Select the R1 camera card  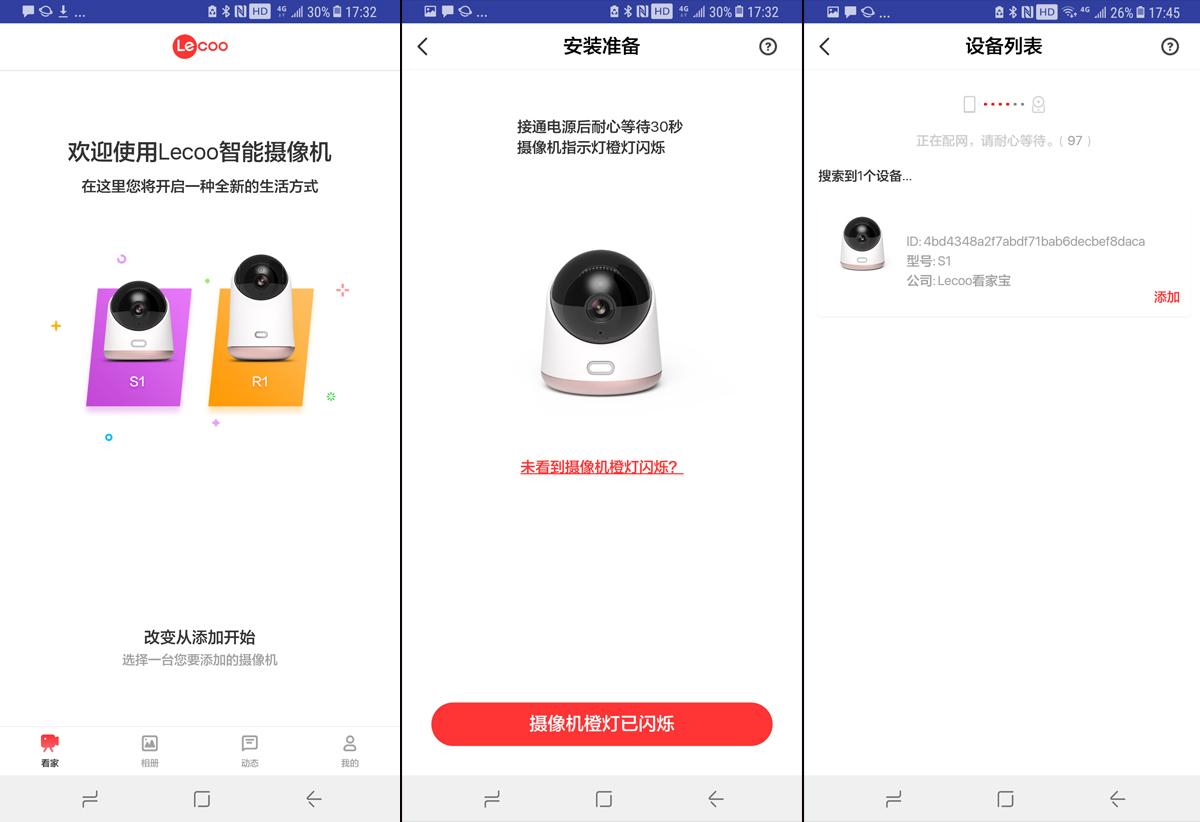click(260, 340)
